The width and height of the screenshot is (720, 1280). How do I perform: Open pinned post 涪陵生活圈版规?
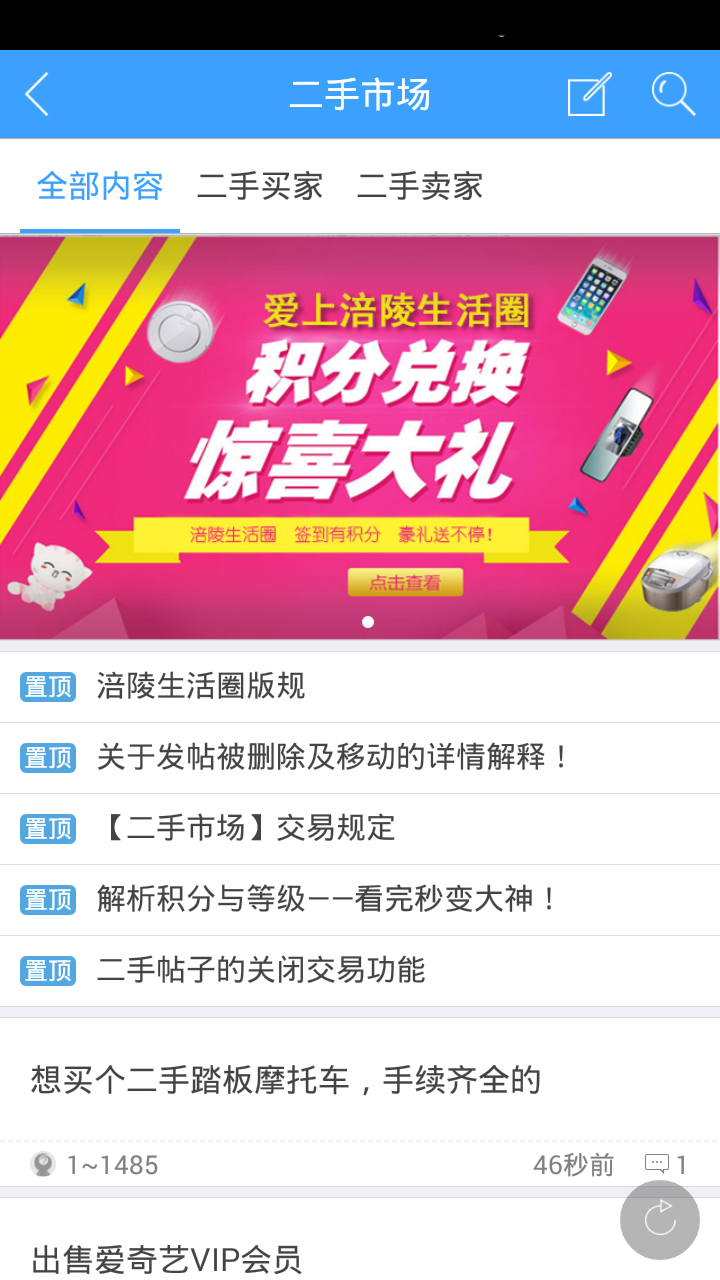(200, 687)
